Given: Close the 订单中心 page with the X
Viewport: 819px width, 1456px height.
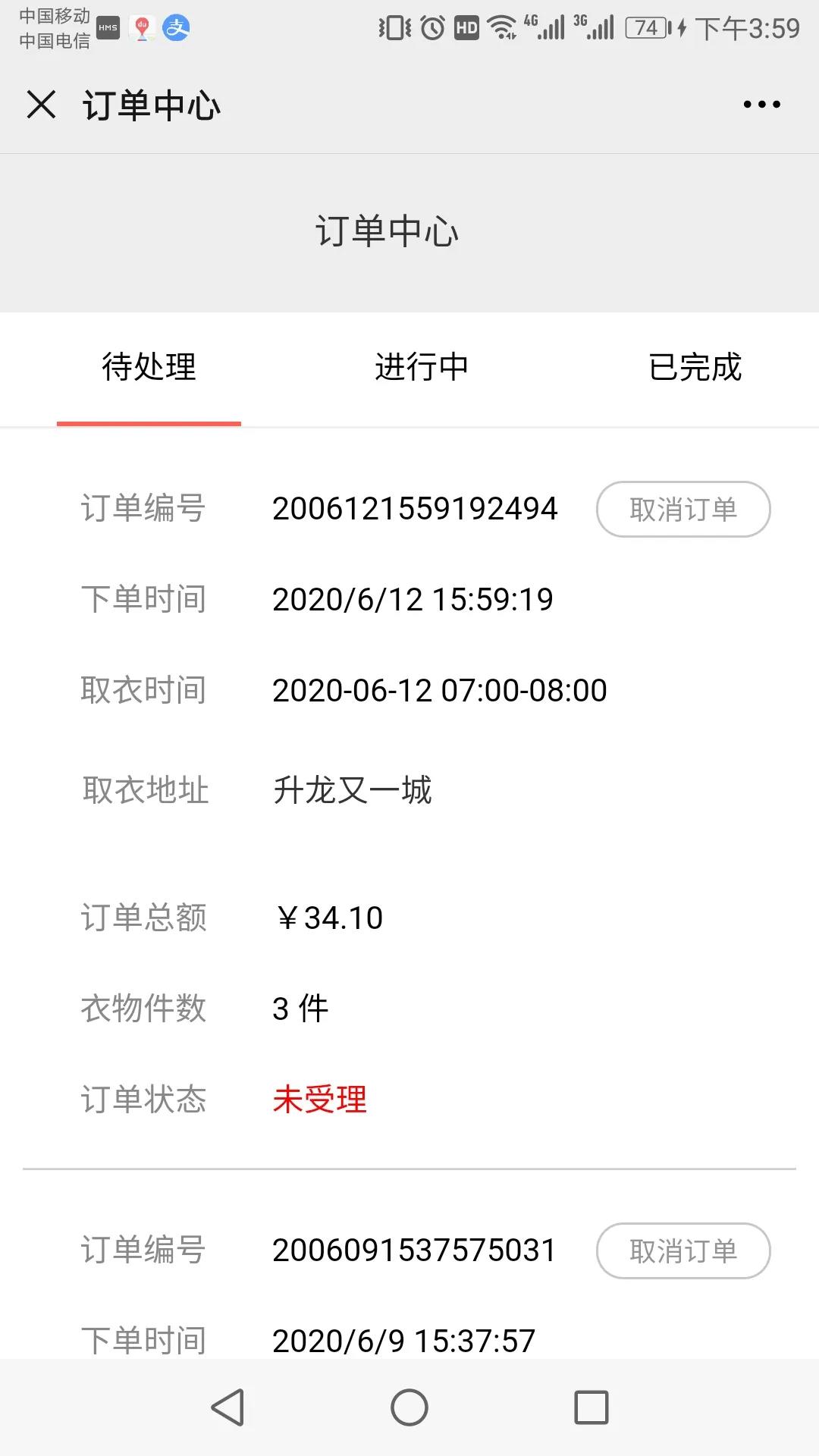Looking at the screenshot, I should click(x=41, y=105).
